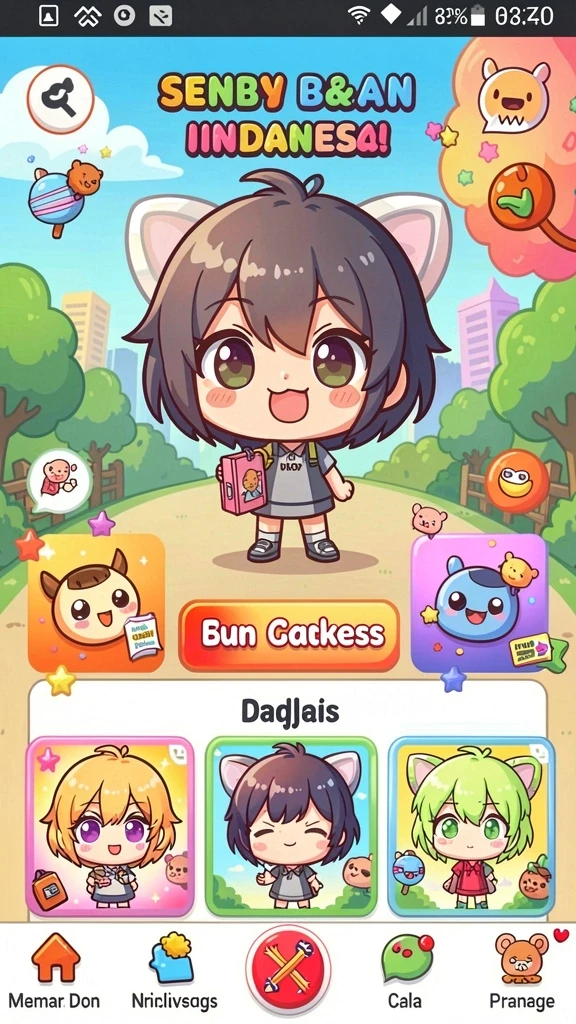Select the blonde-haired character tile
576x1024 pixels.
pyautogui.click(x=110, y=826)
